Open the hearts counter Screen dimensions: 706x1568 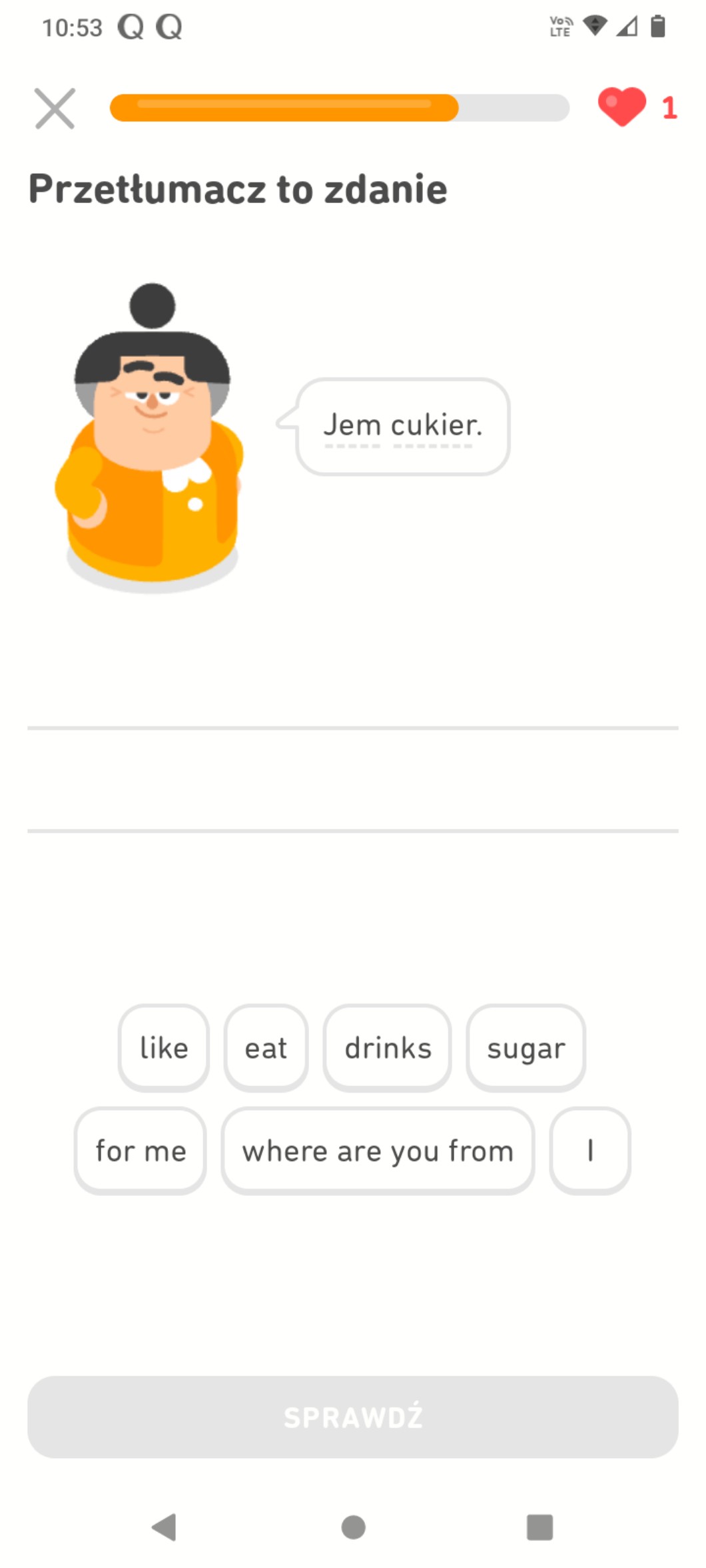pyautogui.click(x=637, y=107)
